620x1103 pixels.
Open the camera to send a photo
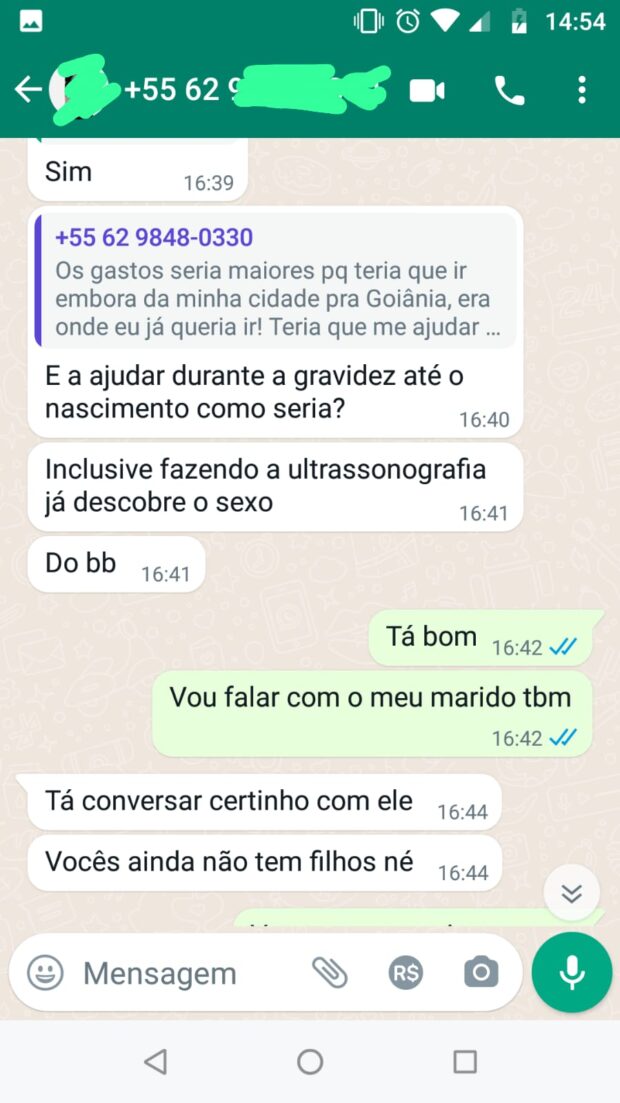tap(481, 972)
